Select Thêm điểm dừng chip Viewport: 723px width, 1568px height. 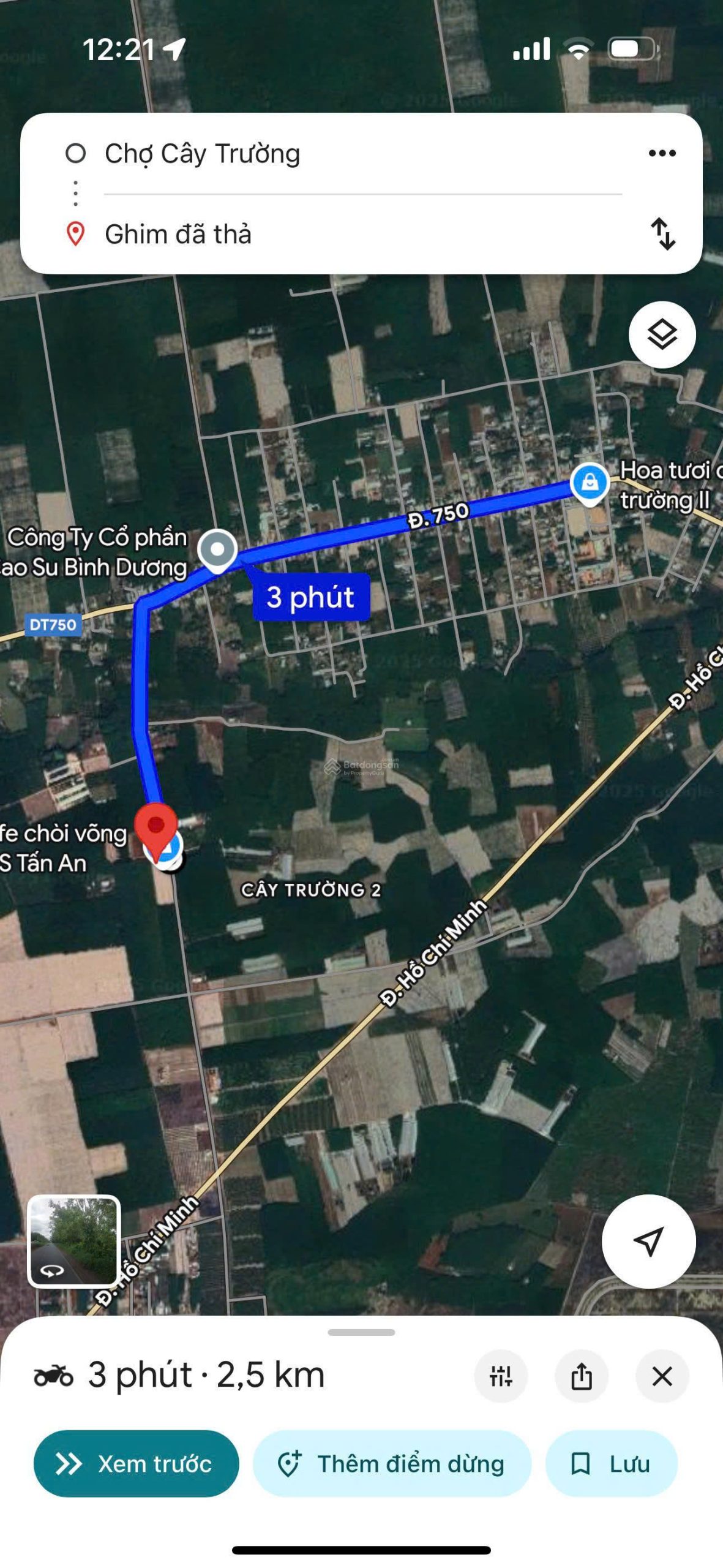pyautogui.click(x=392, y=1463)
